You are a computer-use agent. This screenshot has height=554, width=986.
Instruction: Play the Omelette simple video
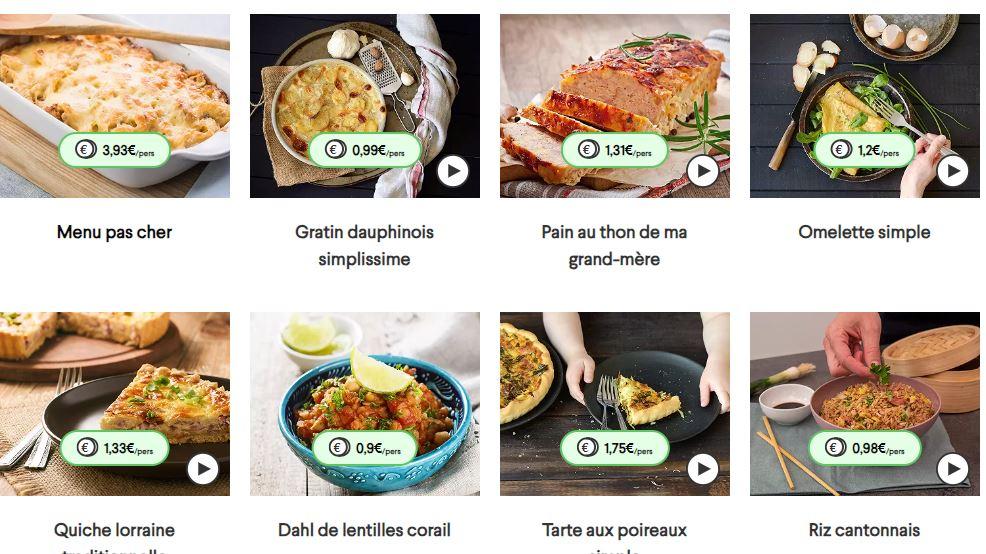953,172
